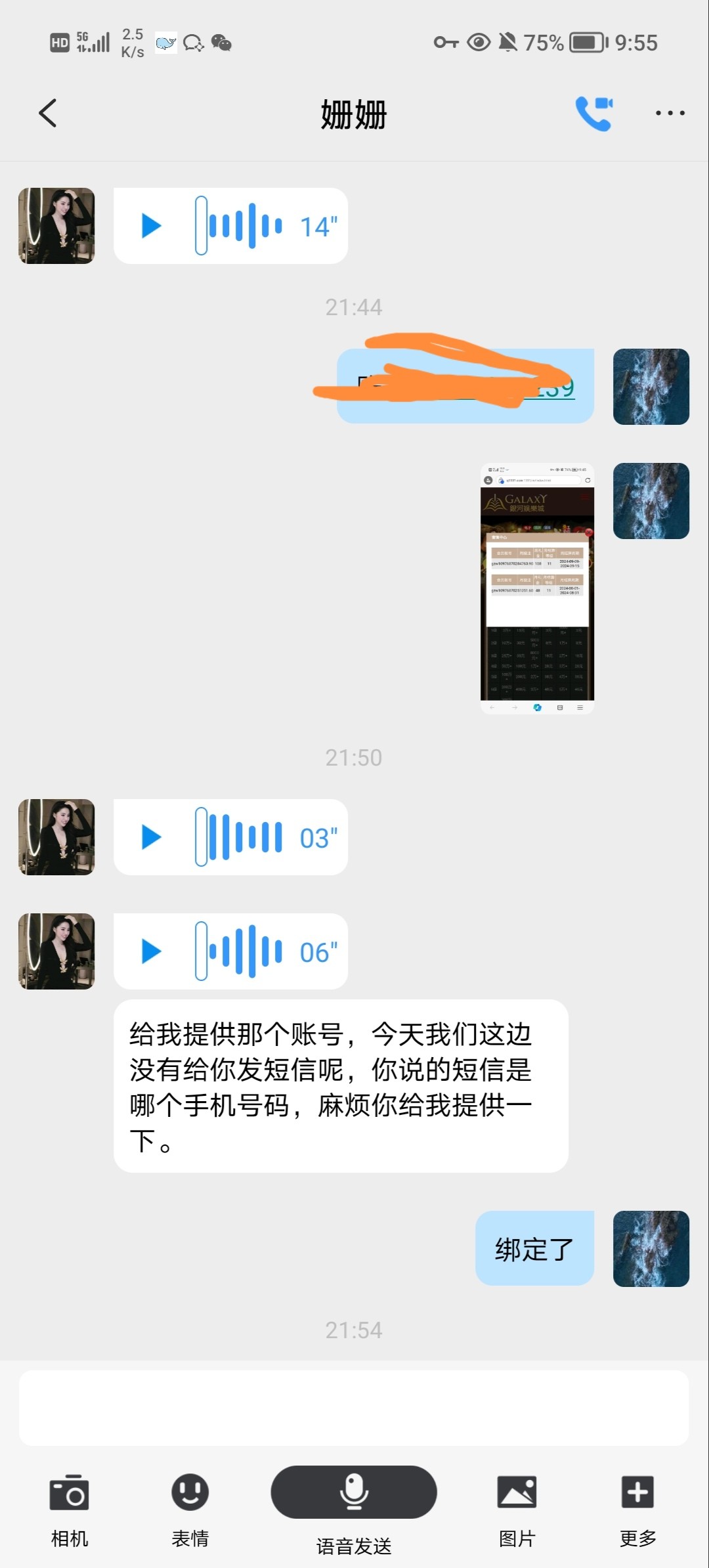
Task: Tap the message text input field
Action: (x=354, y=1407)
